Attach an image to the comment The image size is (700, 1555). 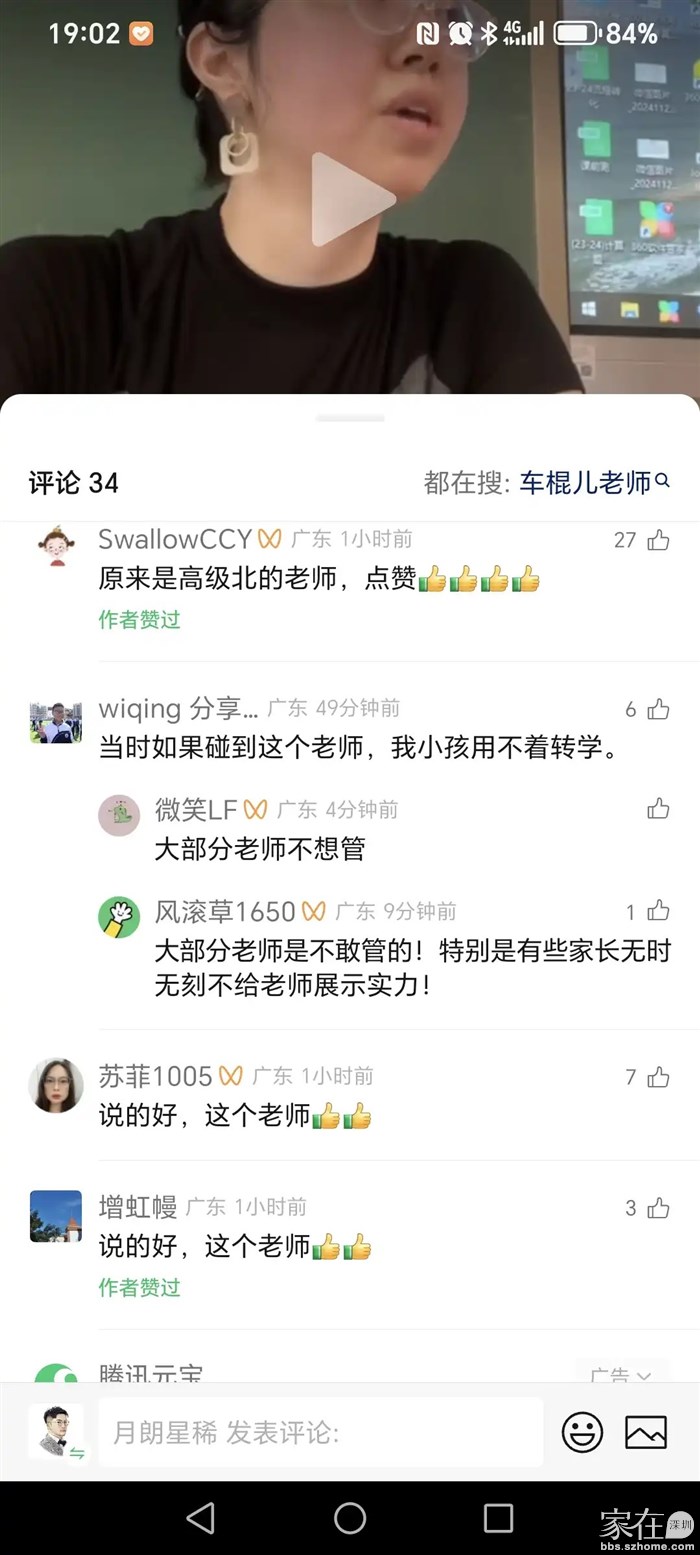pos(646,1432)
